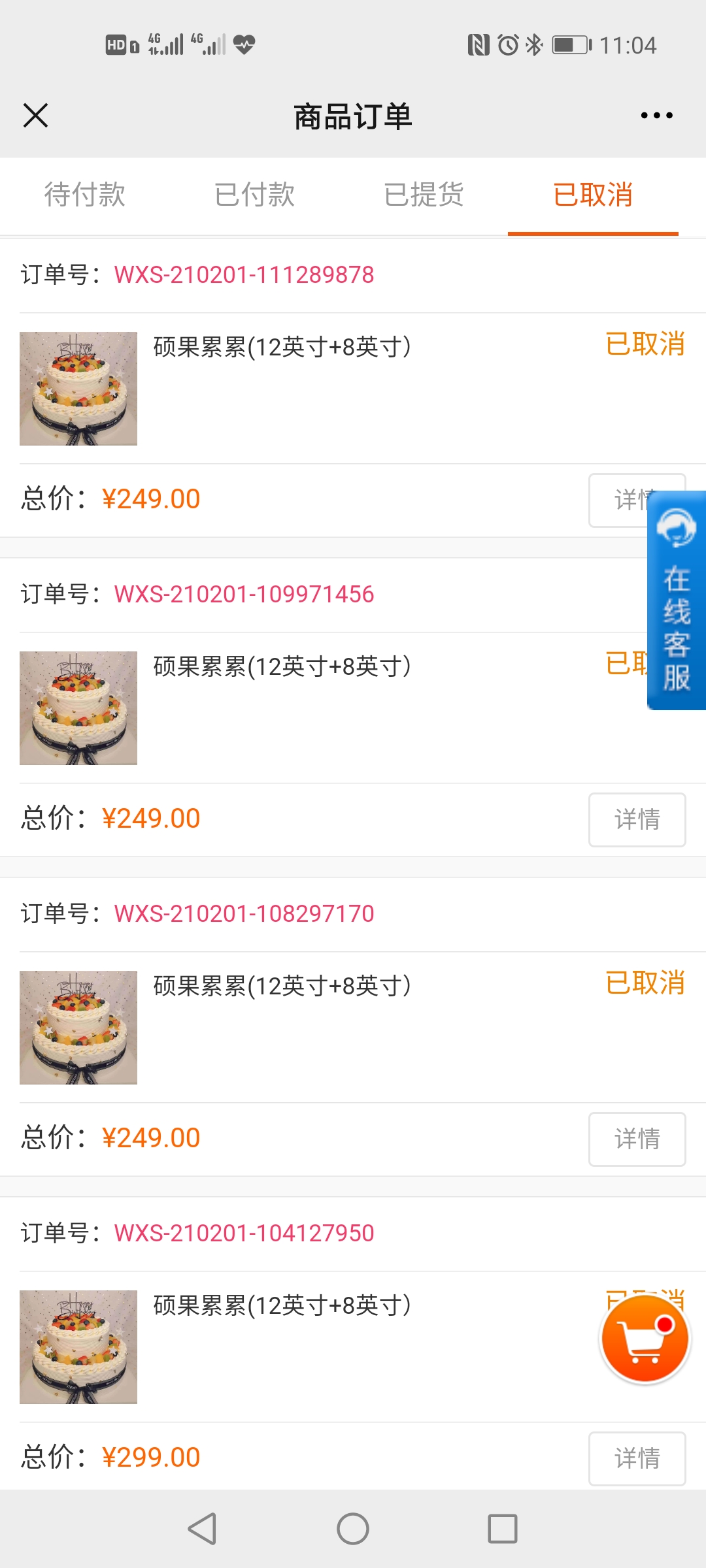706x1568 pixels.
Task: Open 在线客服 online support
Action: tap(677, 600)
